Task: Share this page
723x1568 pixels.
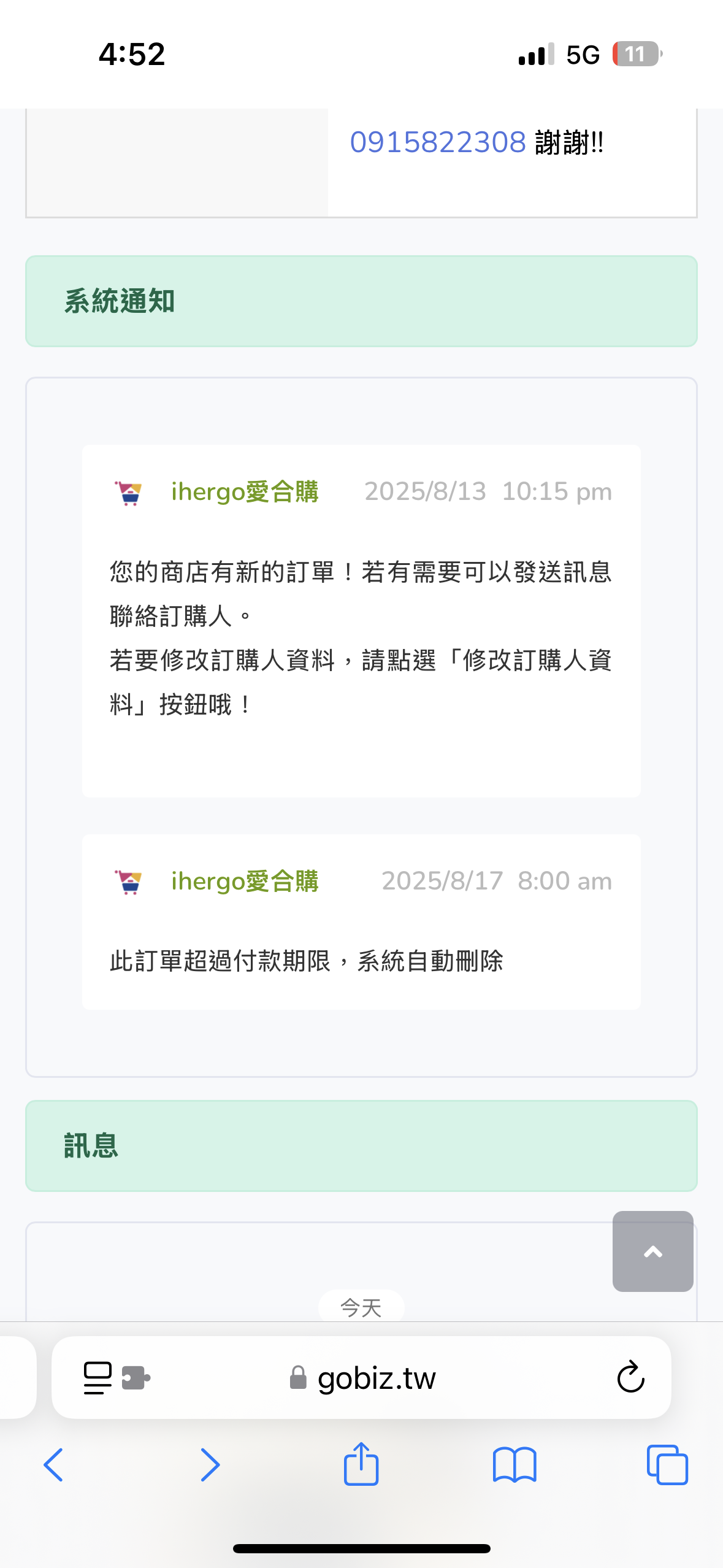Action: (361, 1464)
